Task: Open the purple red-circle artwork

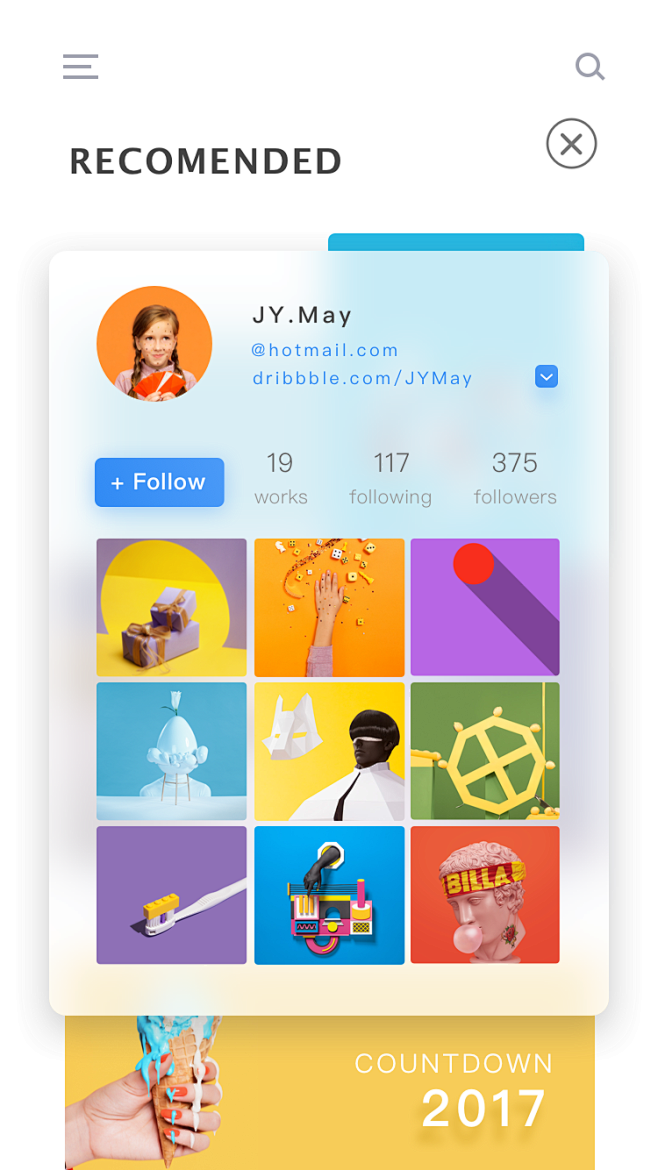Action: pos(485,607)
